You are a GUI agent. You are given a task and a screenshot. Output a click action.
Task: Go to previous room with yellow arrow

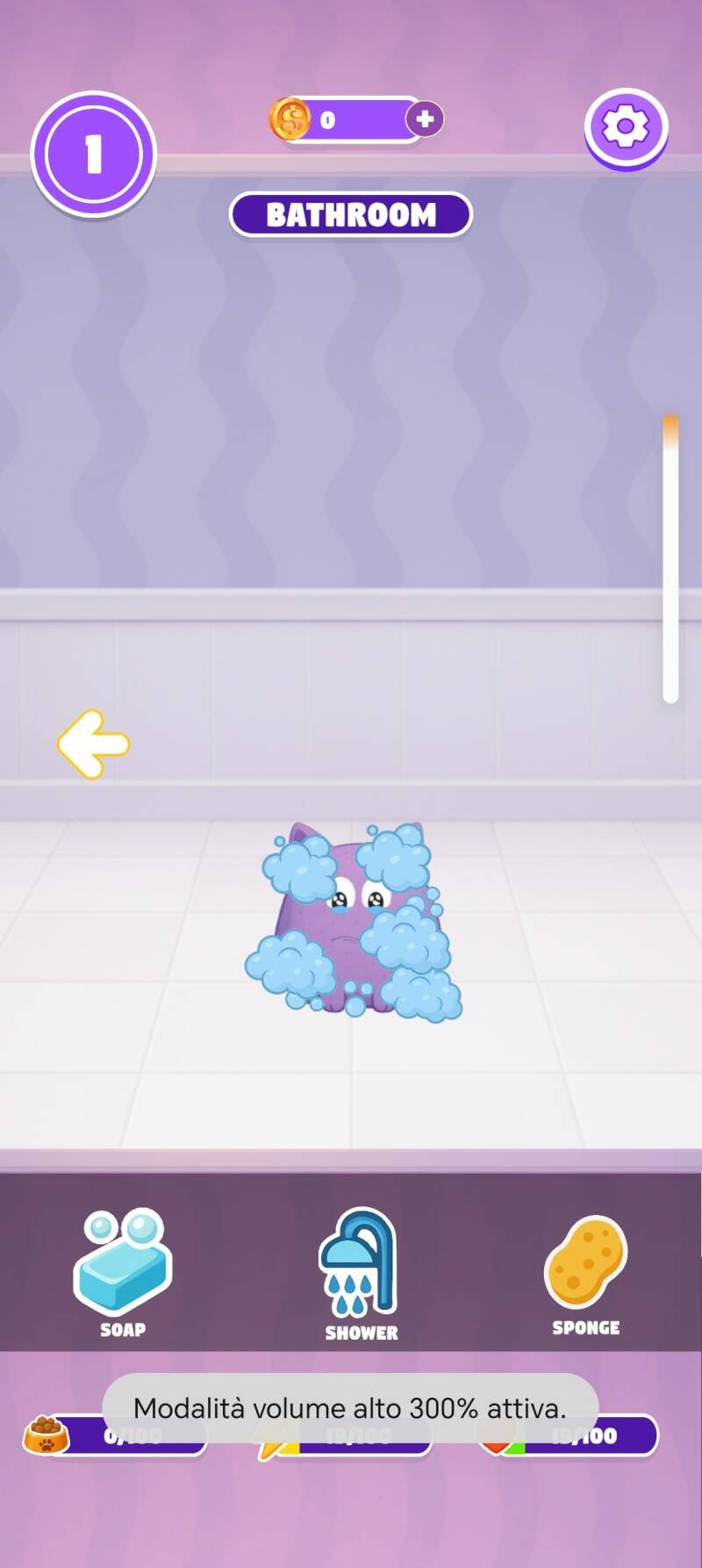[93, 744]
